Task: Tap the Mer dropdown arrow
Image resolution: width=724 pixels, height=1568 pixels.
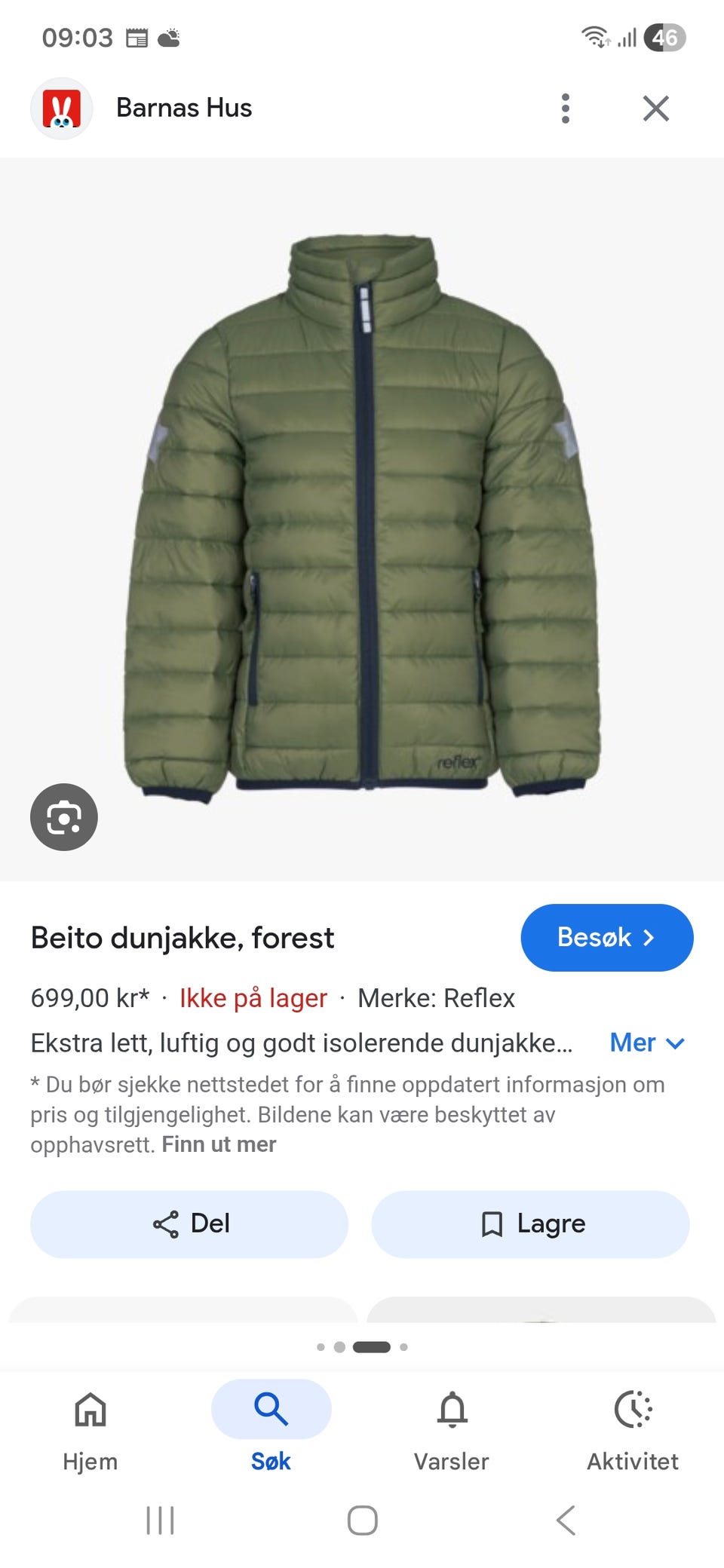Action: pos(675,1045)
